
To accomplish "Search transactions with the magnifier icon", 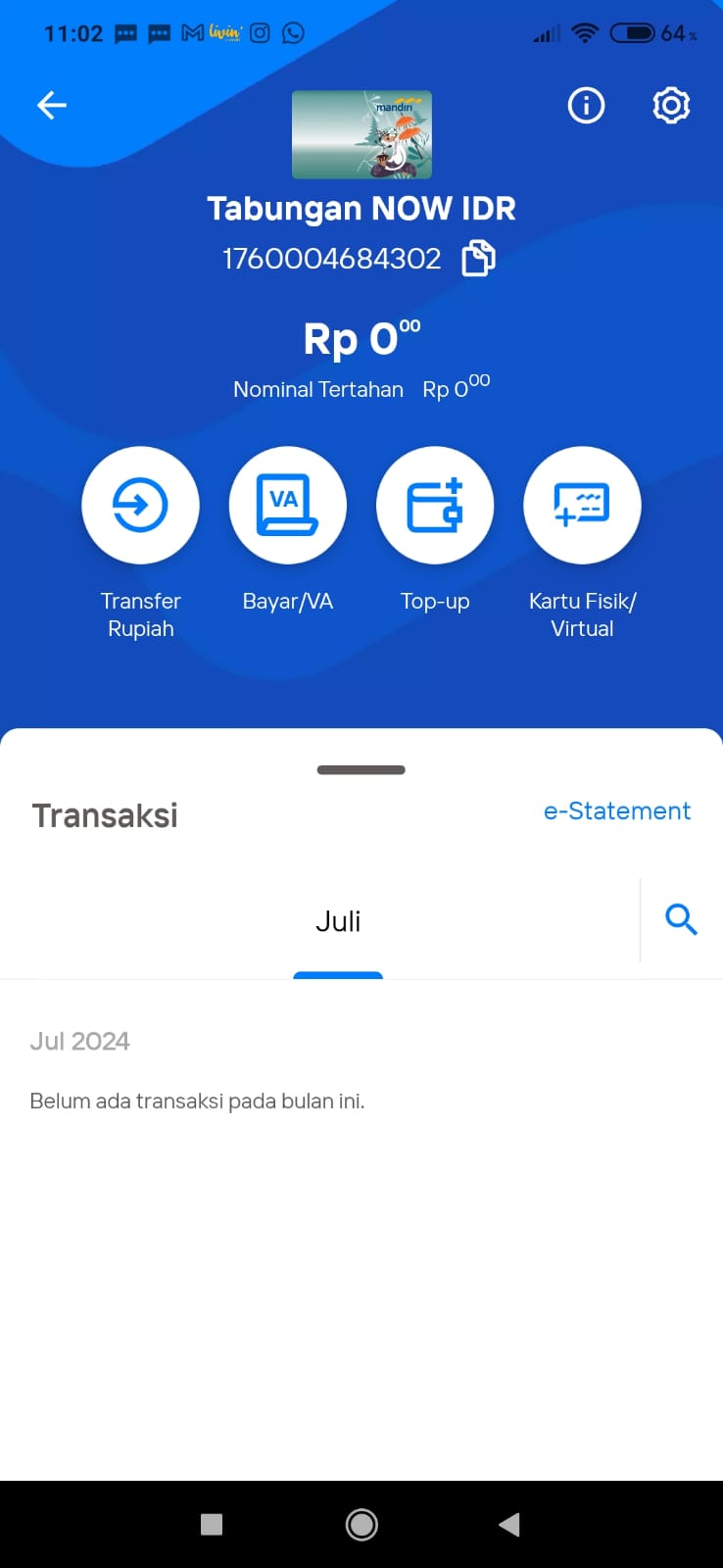I will (681, 919).
